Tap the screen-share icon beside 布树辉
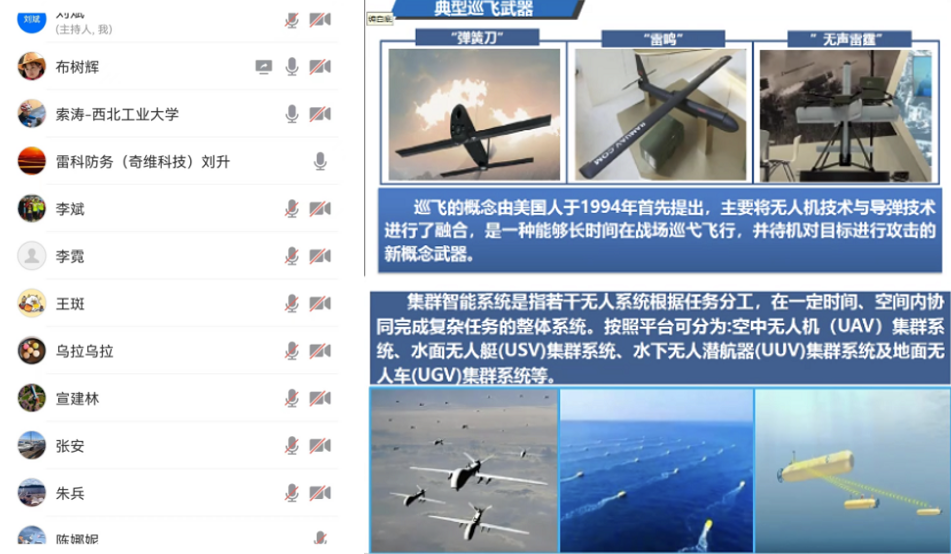The image size is (951, 554). pyautogui.click(x=263, y=67)
